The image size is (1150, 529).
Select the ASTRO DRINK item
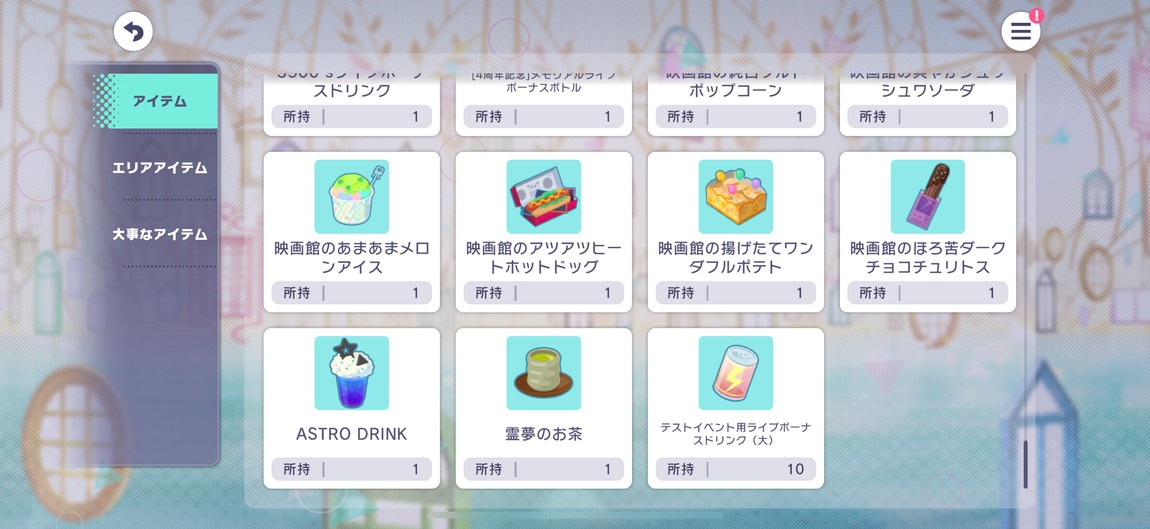coord(352,407)
